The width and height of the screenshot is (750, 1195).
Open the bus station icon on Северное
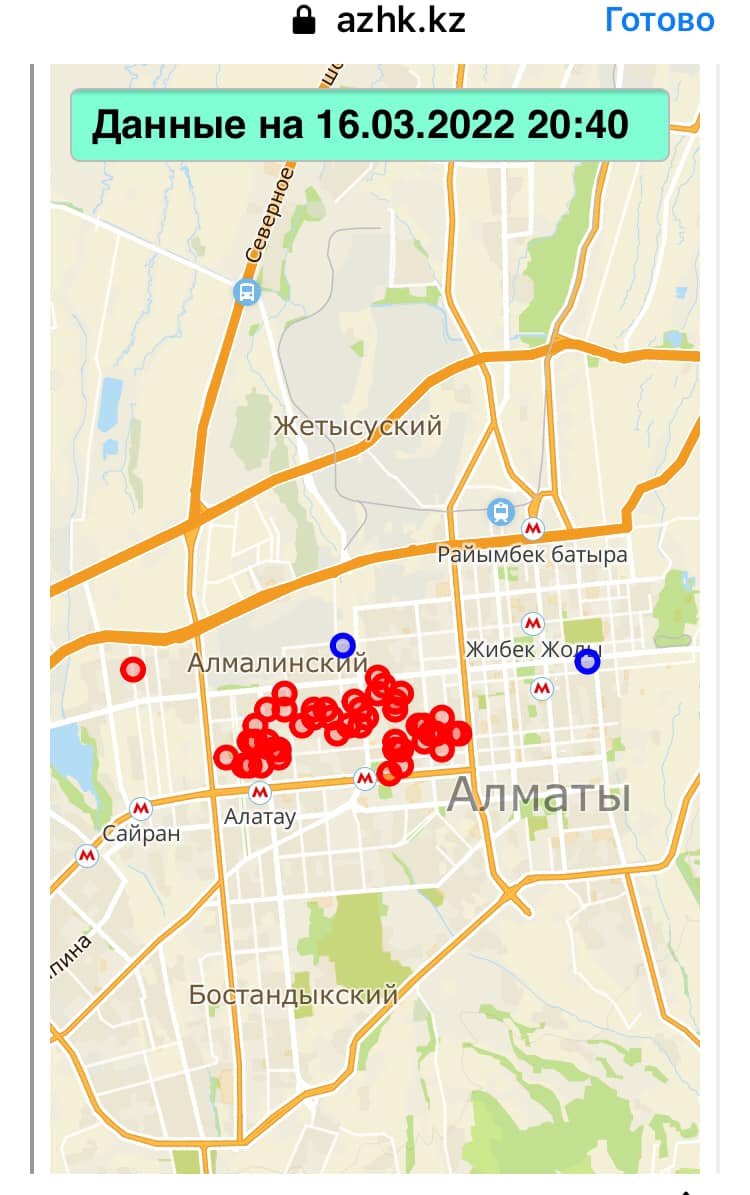[x=246, y=291]
